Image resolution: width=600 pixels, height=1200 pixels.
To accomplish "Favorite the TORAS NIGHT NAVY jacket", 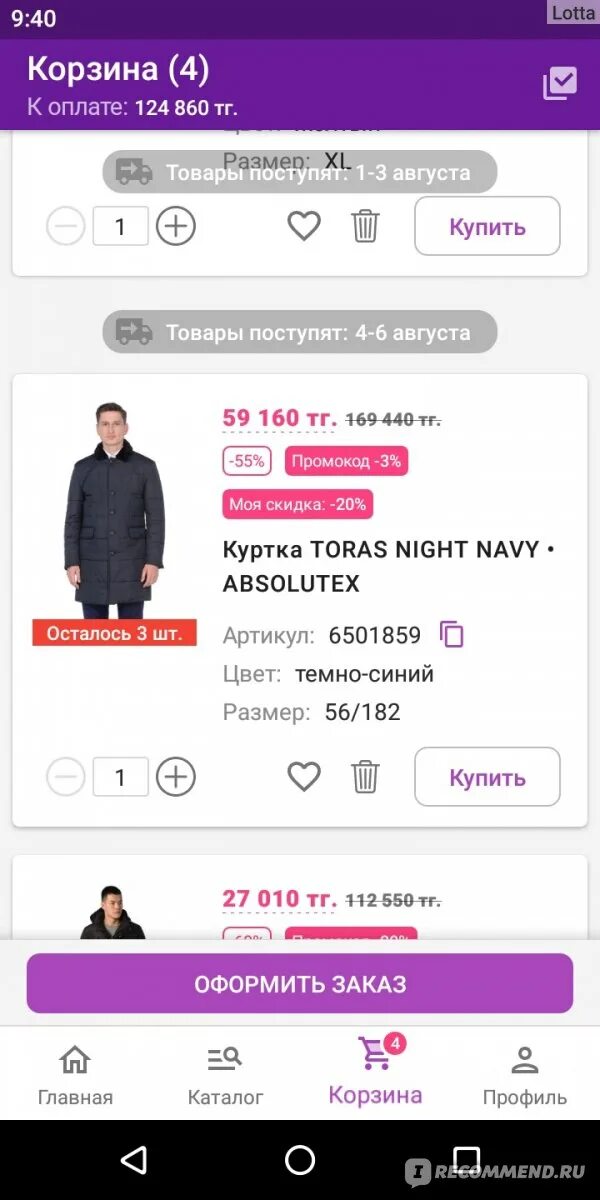I will click(x=304, y=776).
